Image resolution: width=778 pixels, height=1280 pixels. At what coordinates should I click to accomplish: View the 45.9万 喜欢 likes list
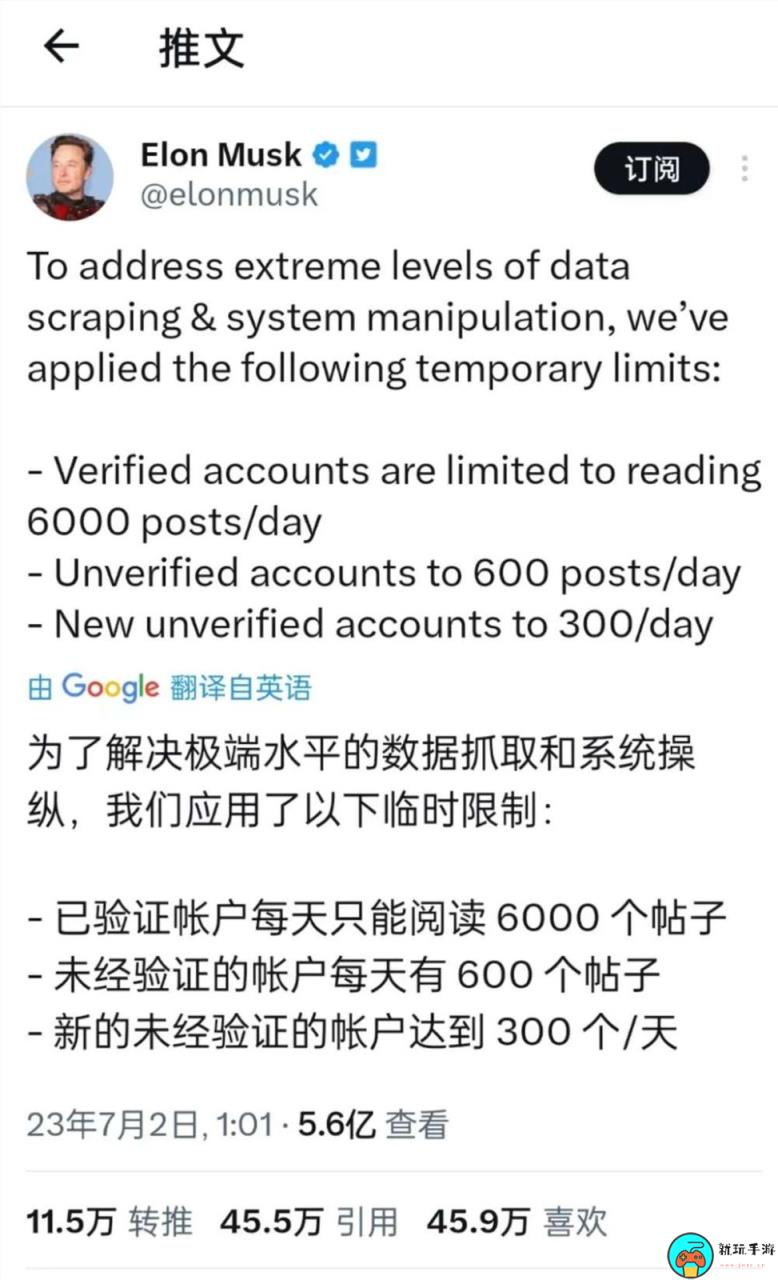click(x=516, y=1221)
